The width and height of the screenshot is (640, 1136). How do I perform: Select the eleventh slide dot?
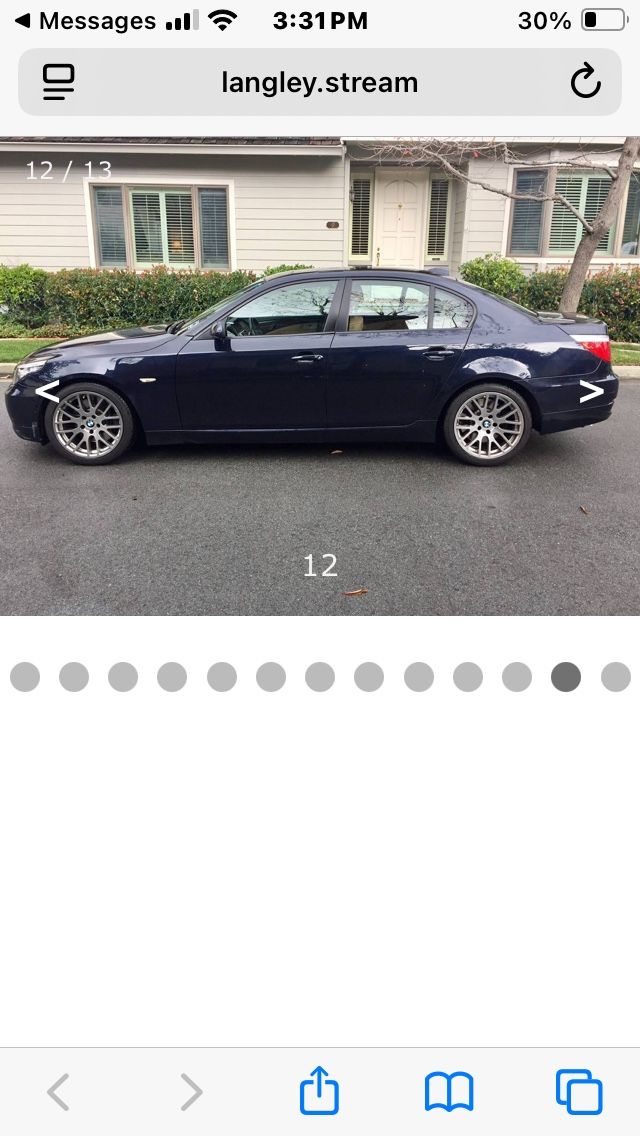pos(517,677)
